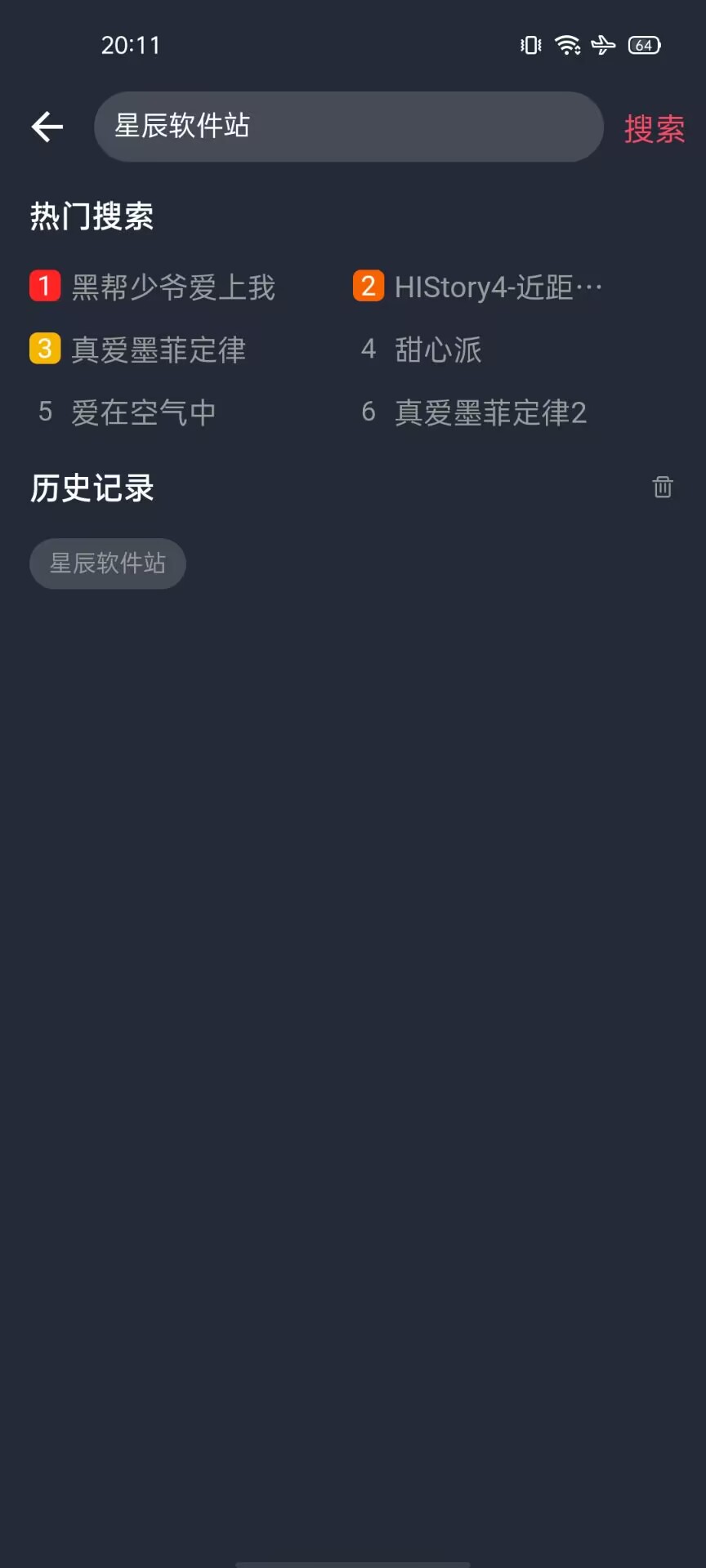The height and width of the screenshot is (1568, 706).
Task: Select hot search 真爱墨菲定律 ranked third
Action: pos(159,350)
